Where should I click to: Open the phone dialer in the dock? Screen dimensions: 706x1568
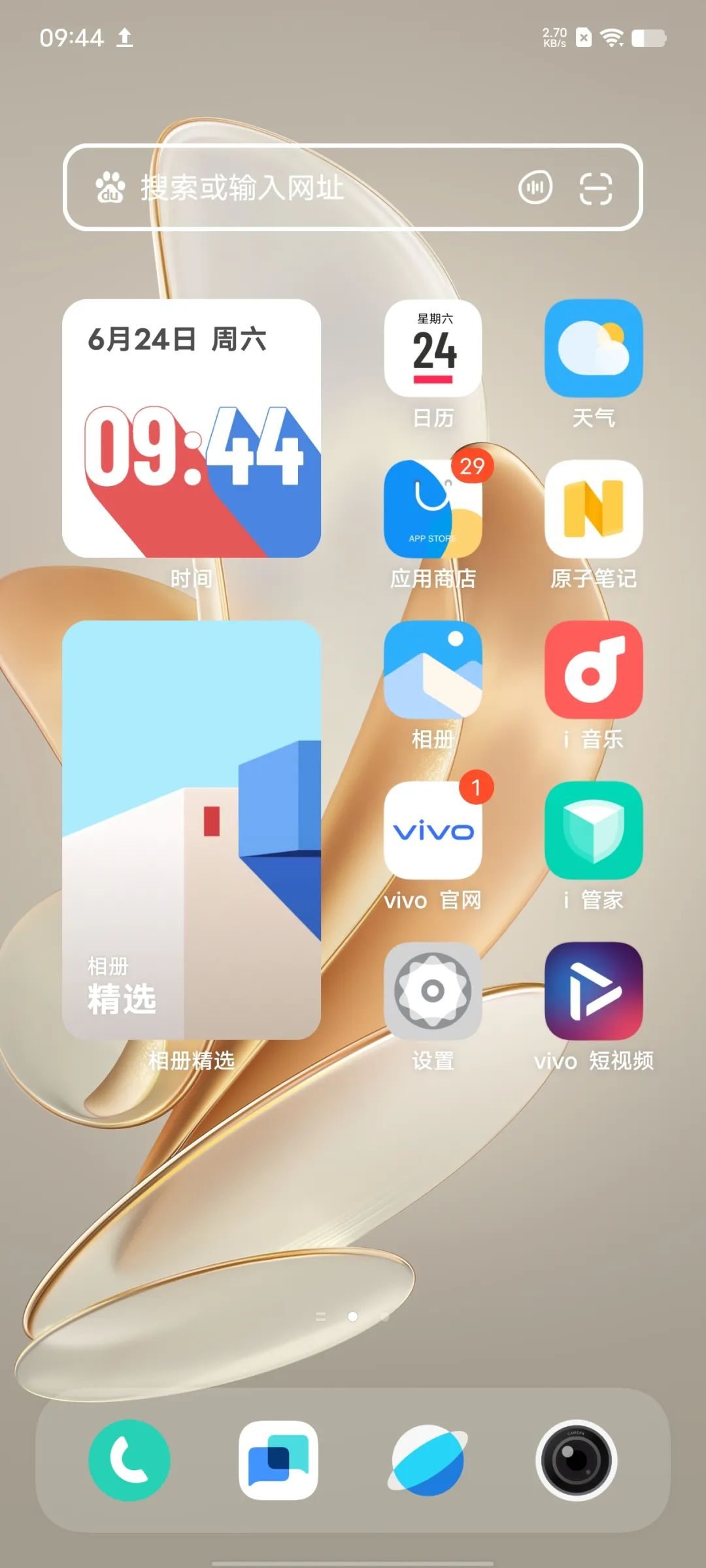129,1460
